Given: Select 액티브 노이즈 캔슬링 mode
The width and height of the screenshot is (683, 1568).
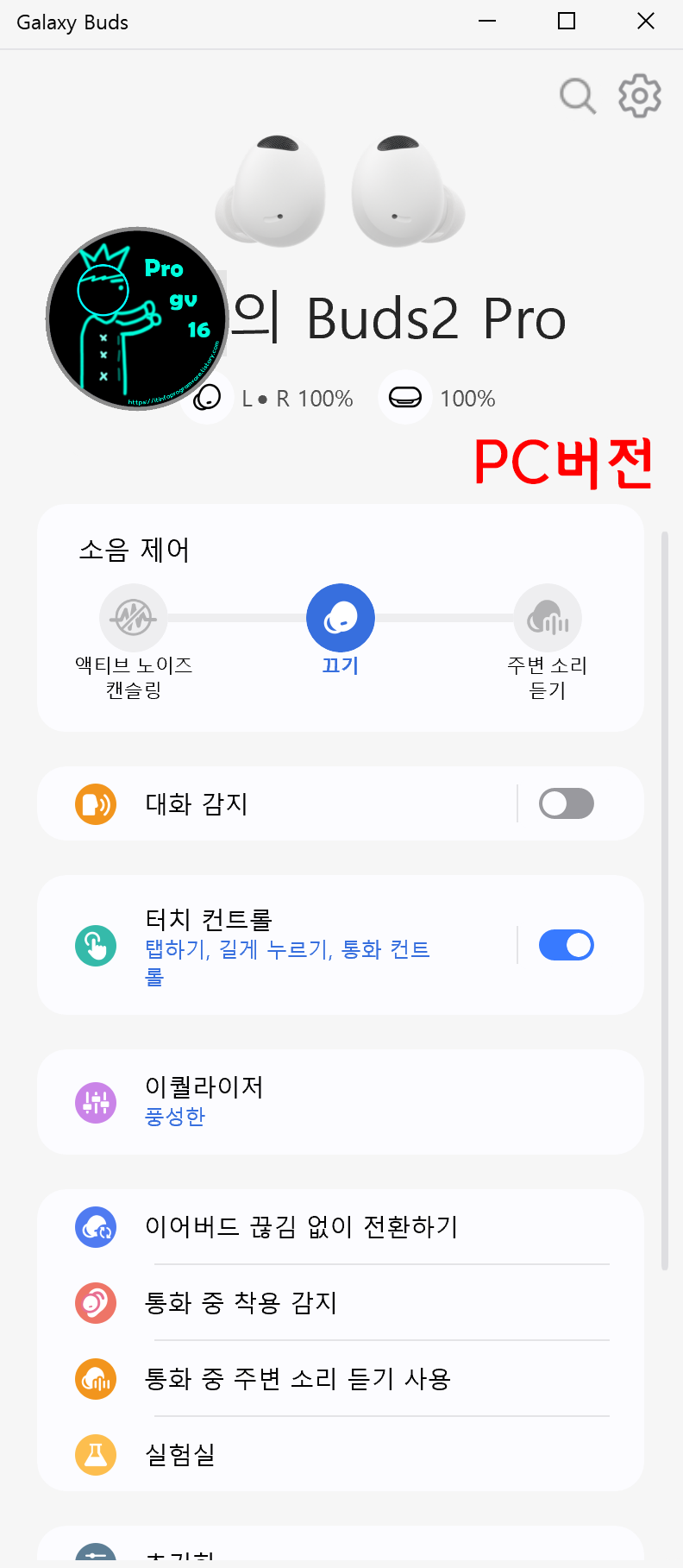Looking at the screenshot, I should pos(133,617).
